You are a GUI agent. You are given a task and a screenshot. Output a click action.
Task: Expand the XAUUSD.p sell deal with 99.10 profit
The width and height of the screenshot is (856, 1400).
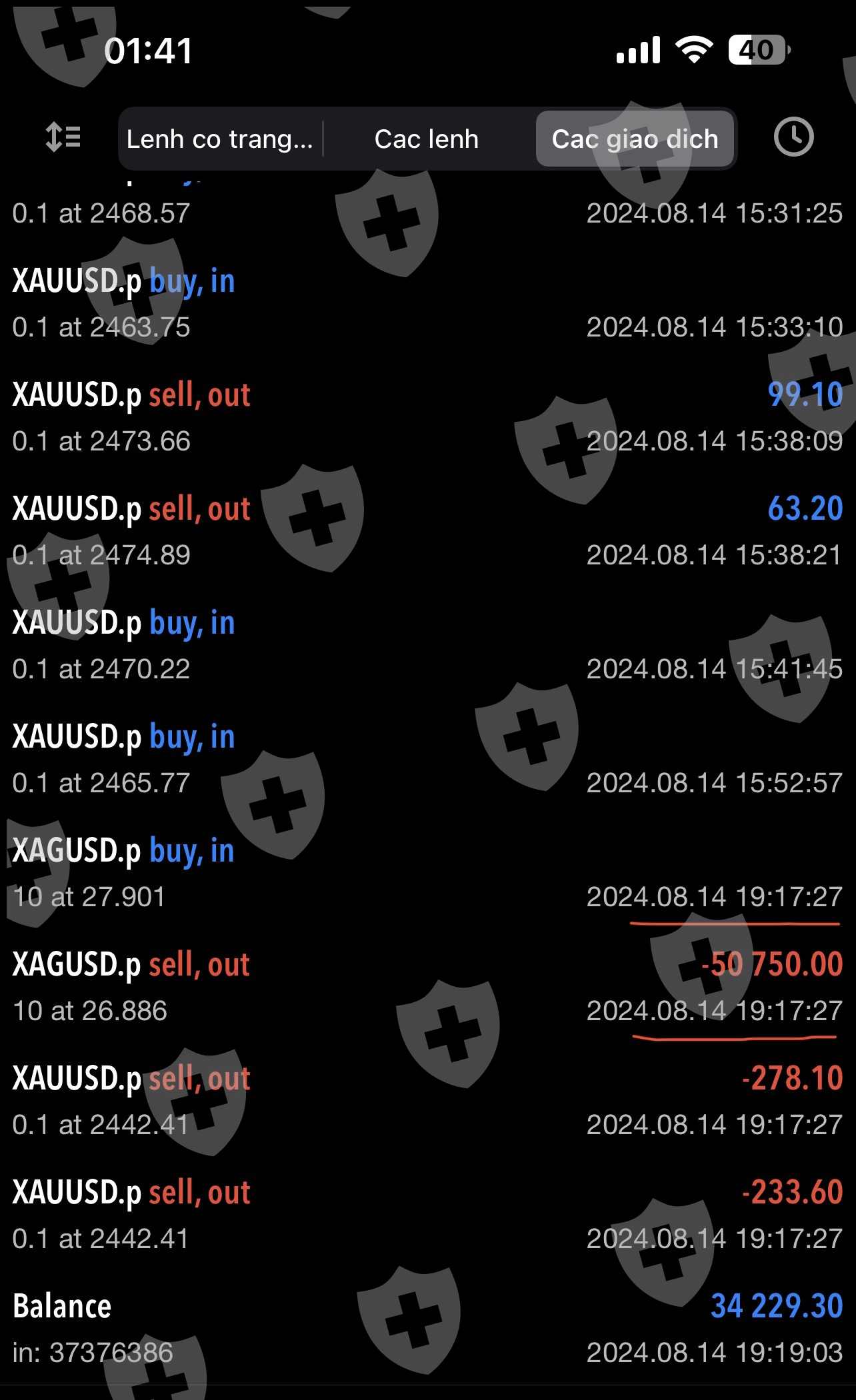(x=427, y=418)
